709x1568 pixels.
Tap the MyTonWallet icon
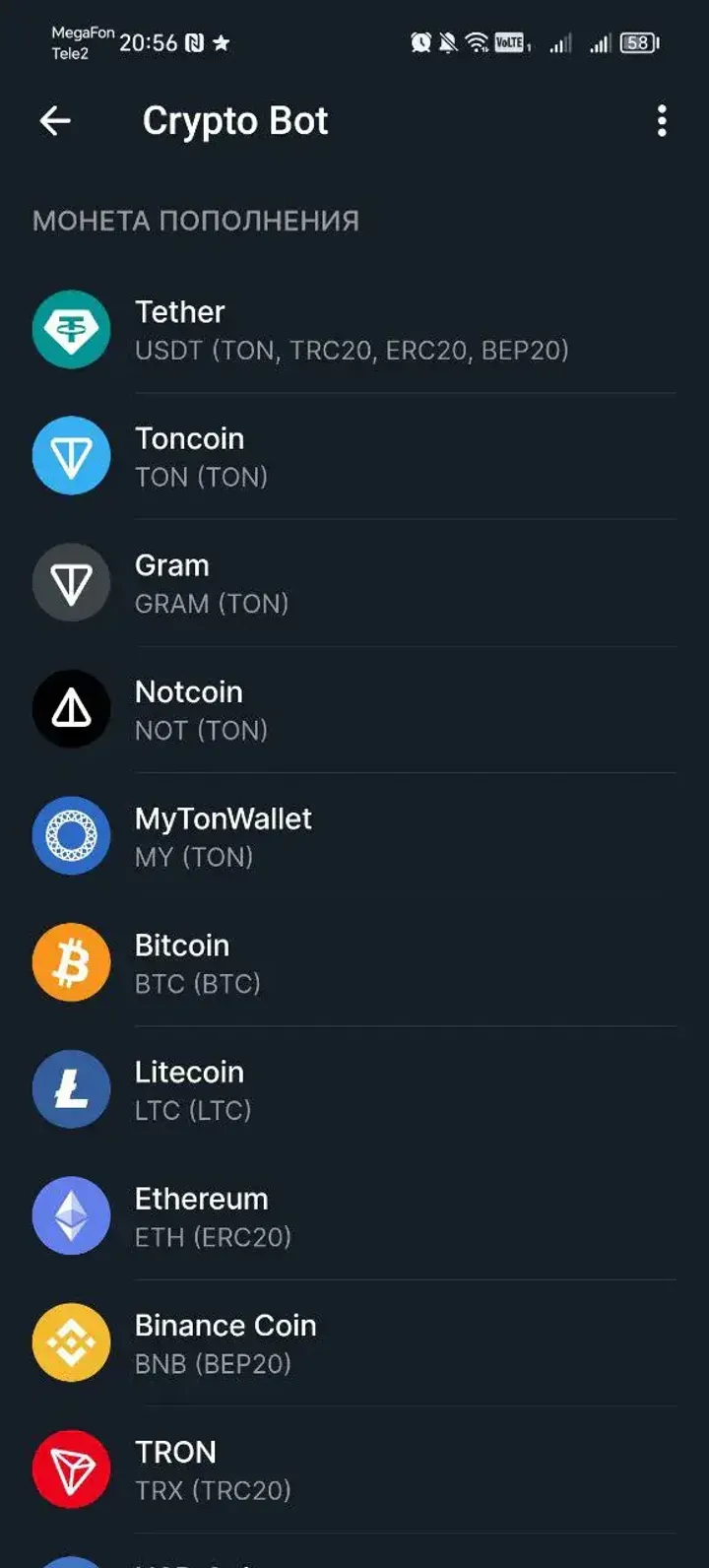[71, 835]
